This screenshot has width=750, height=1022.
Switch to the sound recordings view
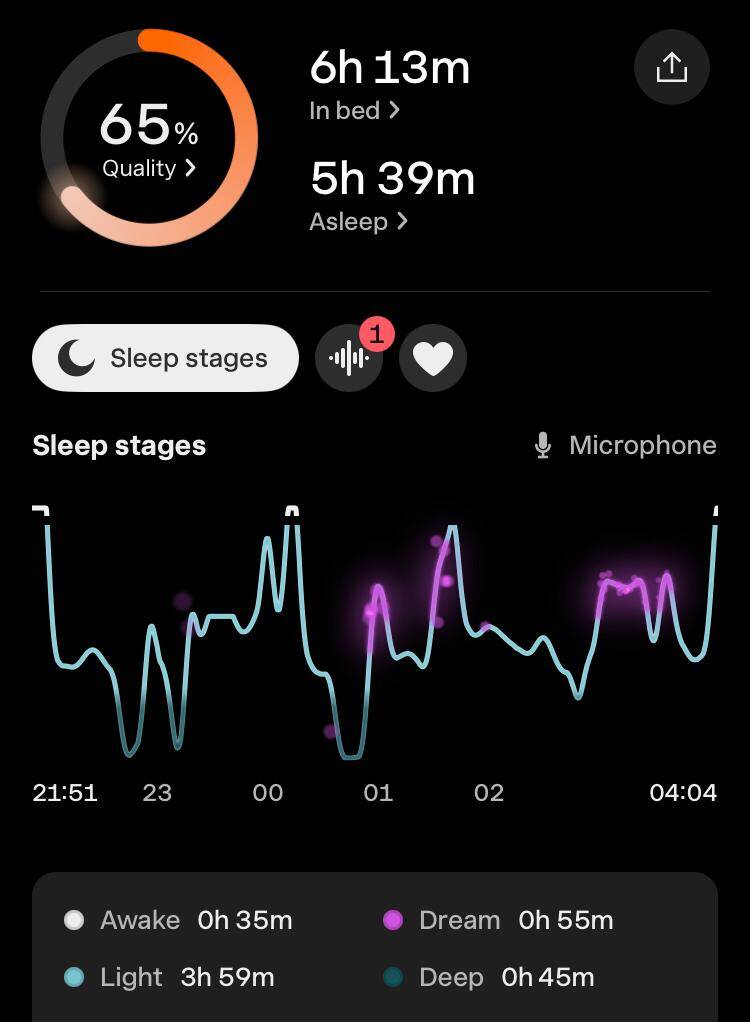tap(349, 358)
